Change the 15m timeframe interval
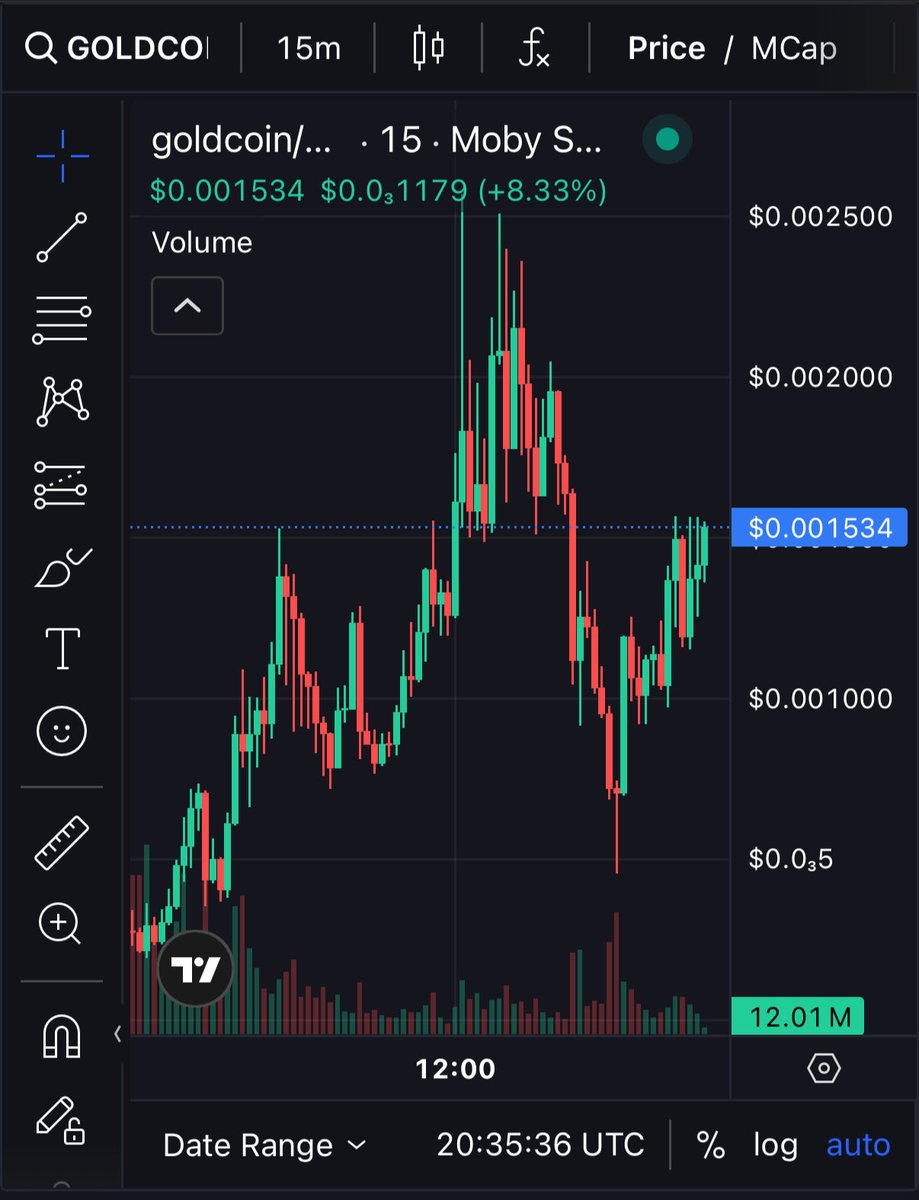This screenshot has height=1200, width=919. point(308,48)
